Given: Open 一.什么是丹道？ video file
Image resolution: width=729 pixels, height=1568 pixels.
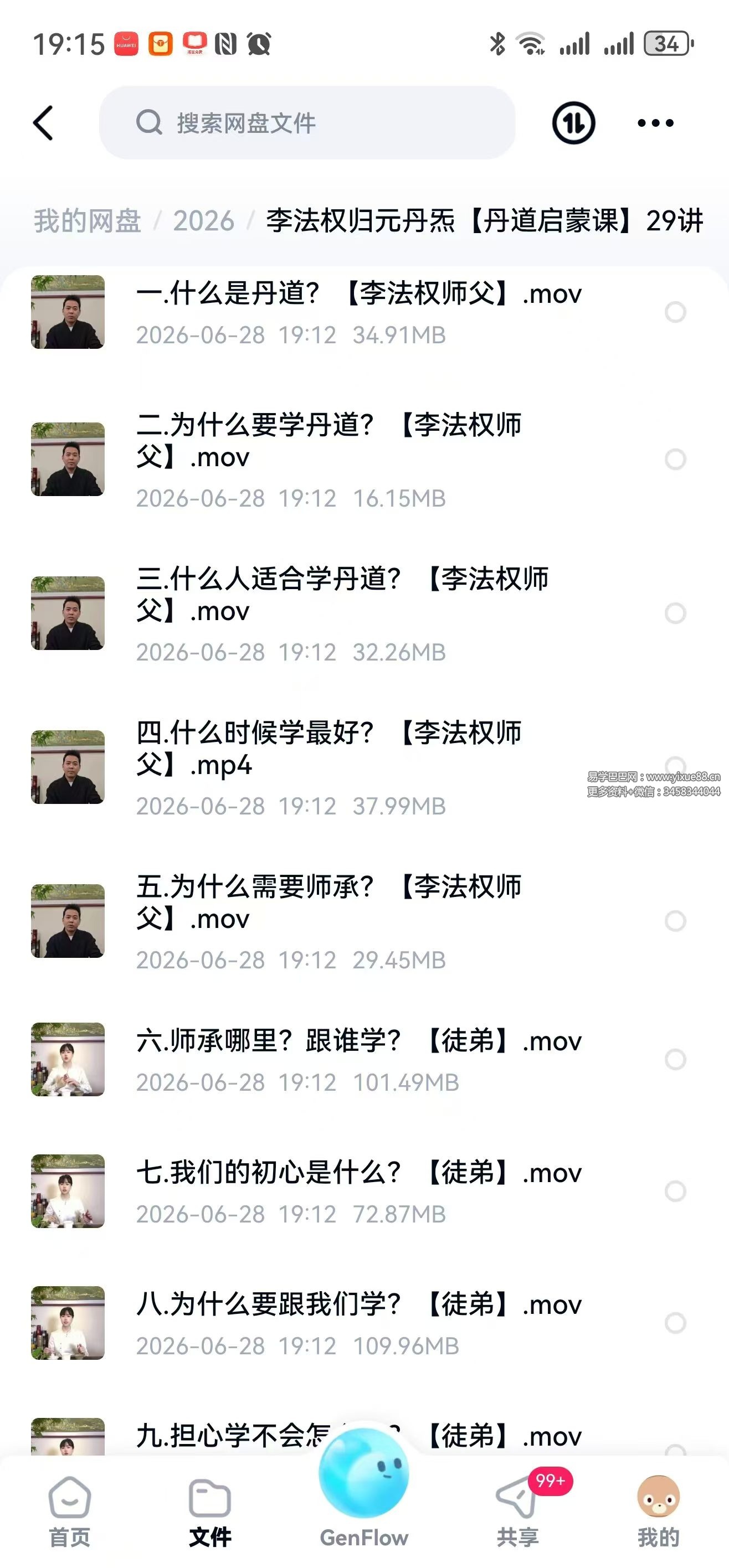Looking at the screenshot, I should [364, 312].
